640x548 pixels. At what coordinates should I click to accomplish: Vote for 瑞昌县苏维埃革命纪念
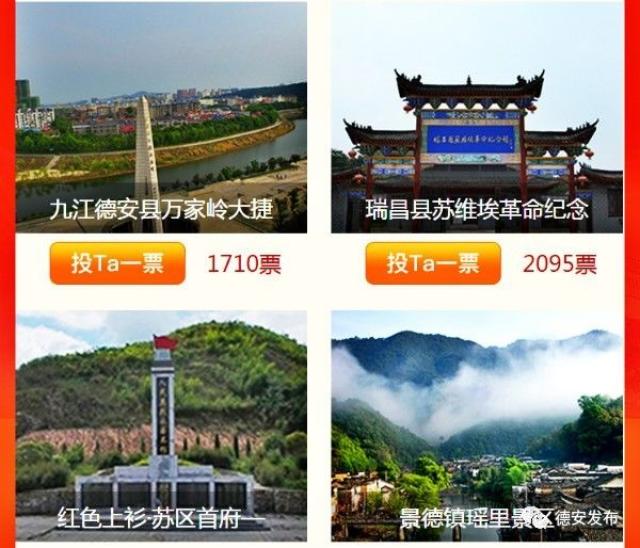click(433, 263)
